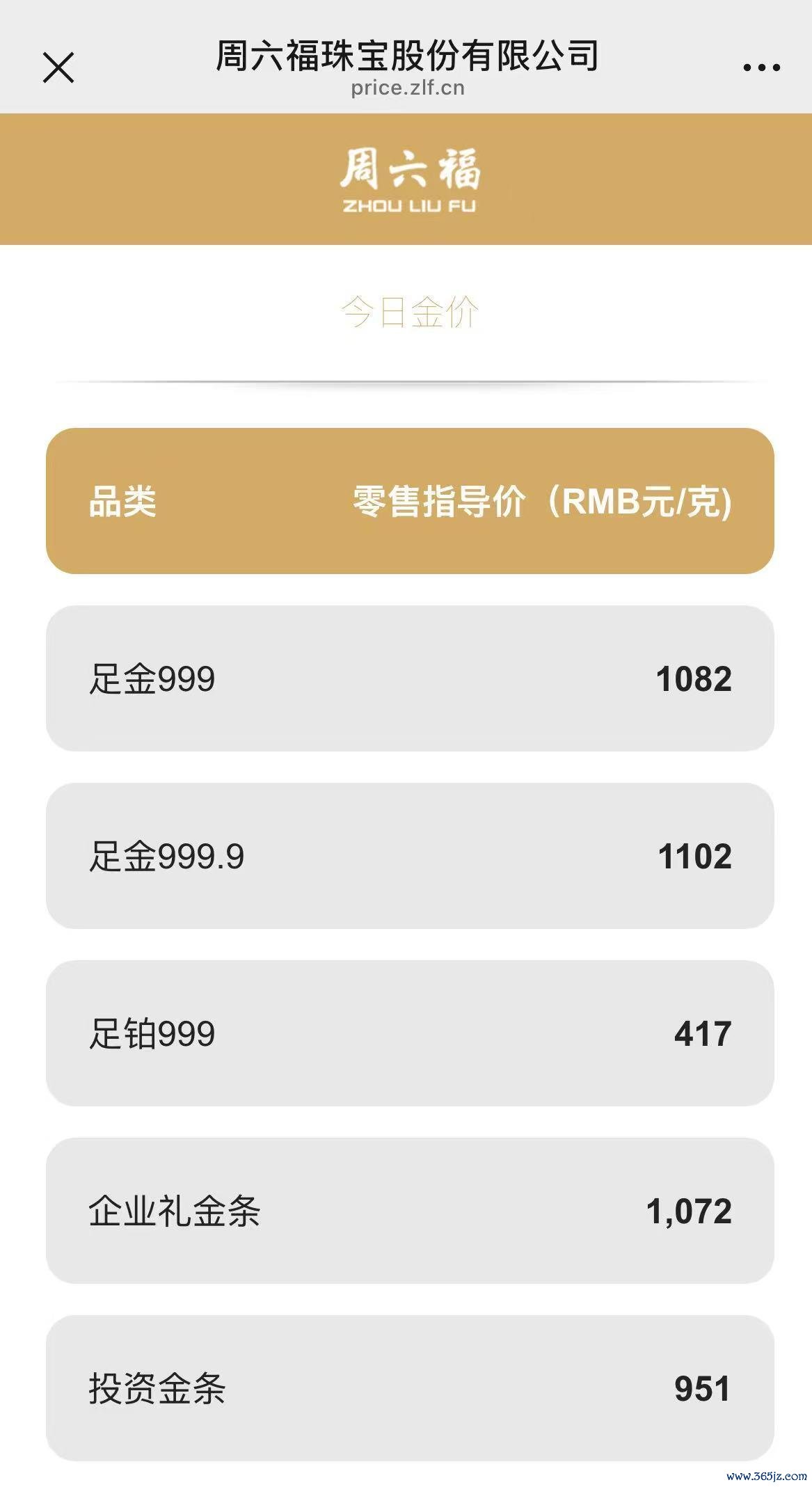This screenshot has height=1487, width=812.
Task: Close the in-app browser page
Action: (58, 67)
